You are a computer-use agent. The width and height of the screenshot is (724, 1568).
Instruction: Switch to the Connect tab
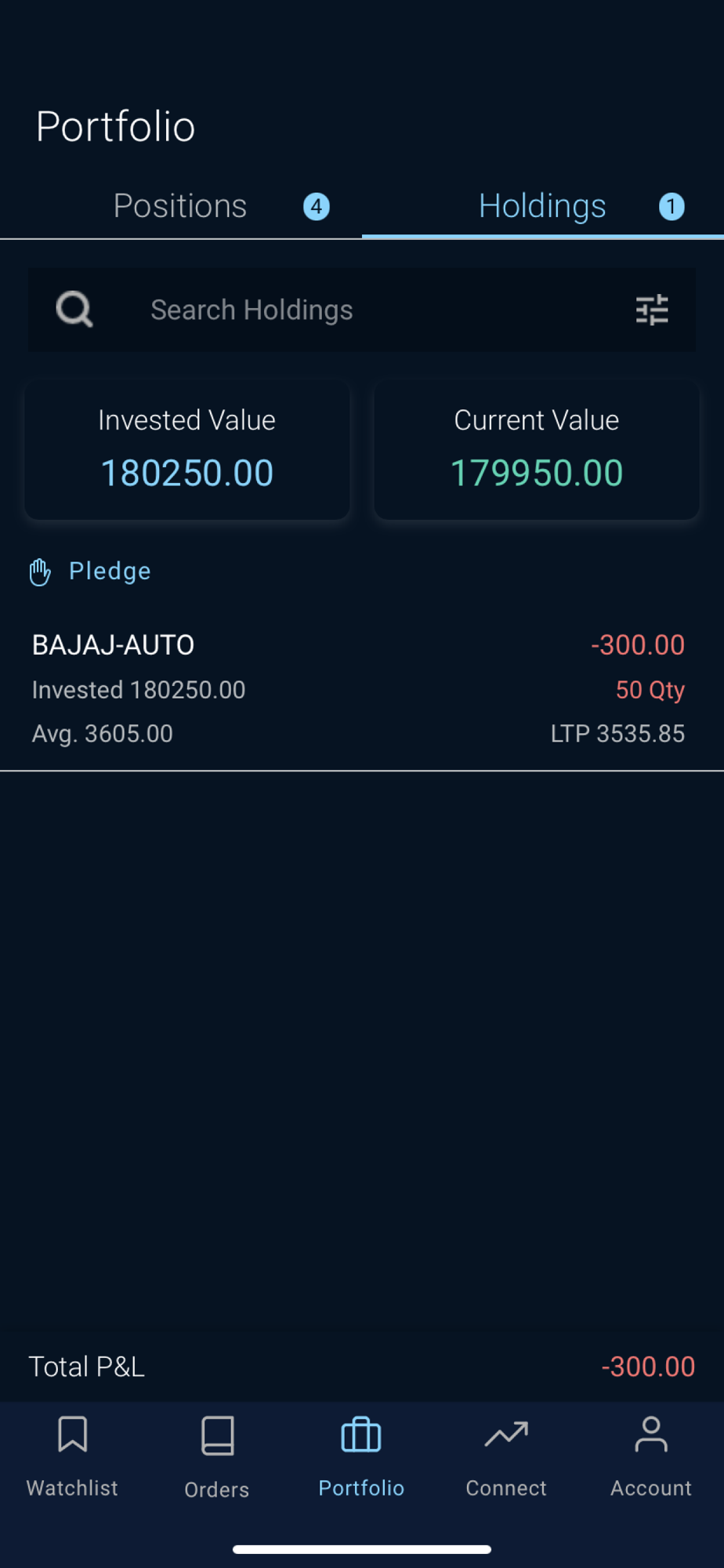(x=506, y=1455)
